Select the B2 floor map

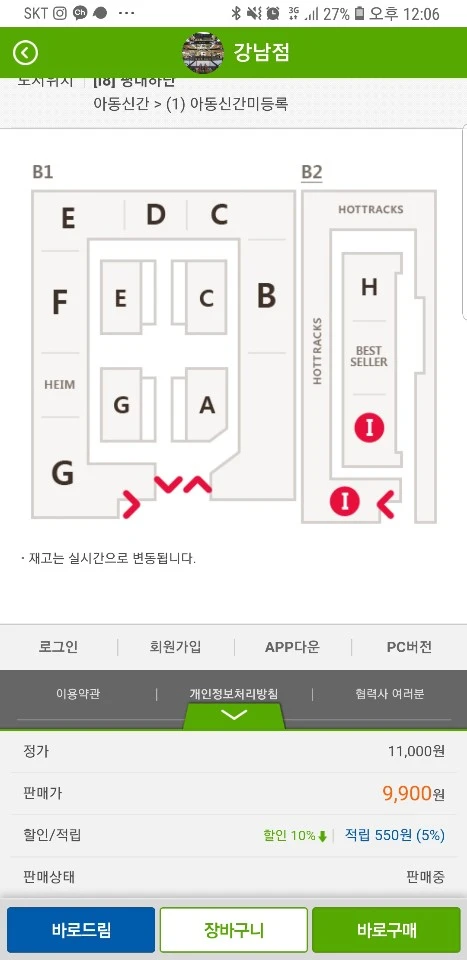[312, 172]
